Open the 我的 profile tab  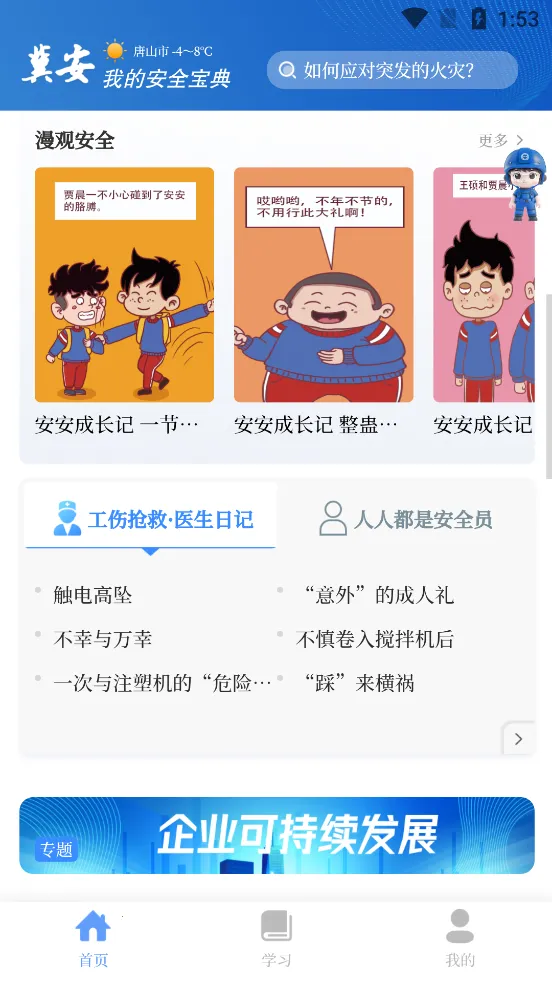click(460, 938)
